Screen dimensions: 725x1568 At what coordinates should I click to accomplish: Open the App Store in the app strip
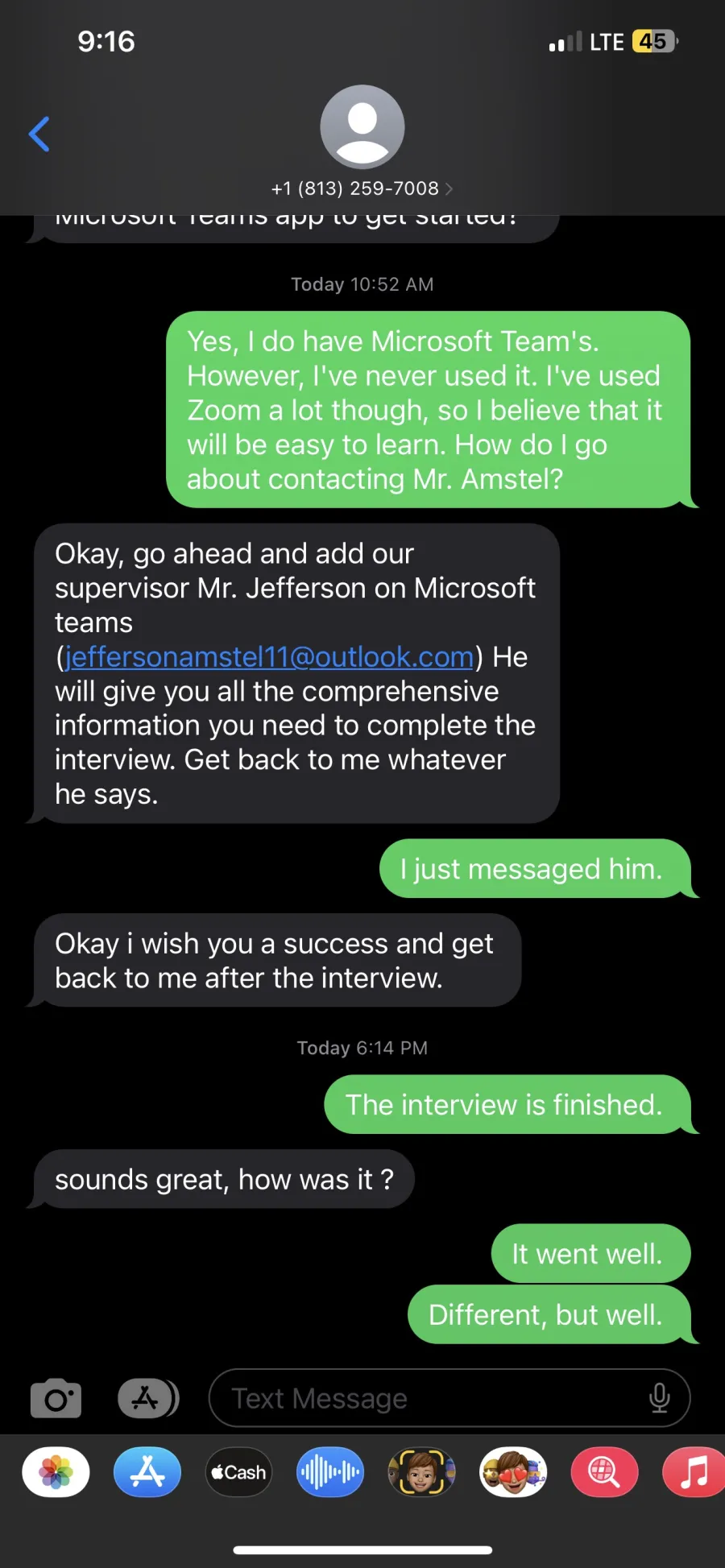147,1472
